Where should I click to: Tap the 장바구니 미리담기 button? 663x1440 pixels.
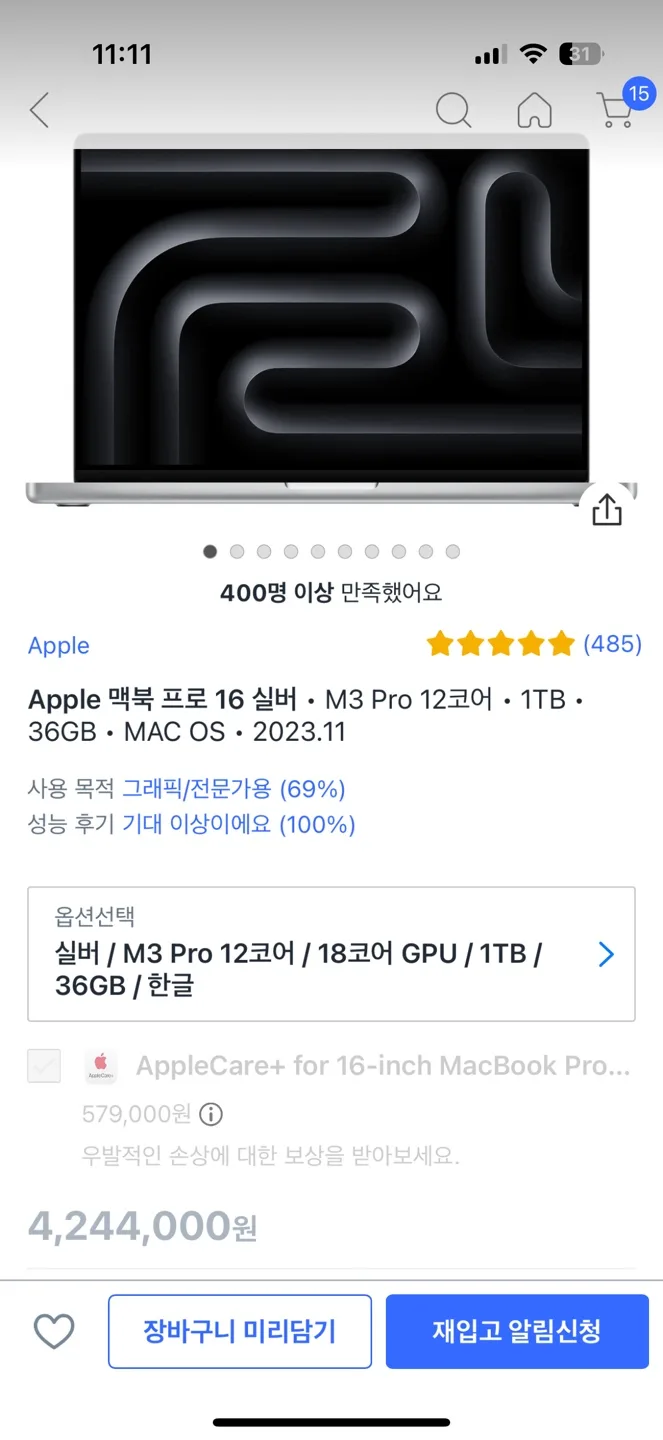point(240,1331)
